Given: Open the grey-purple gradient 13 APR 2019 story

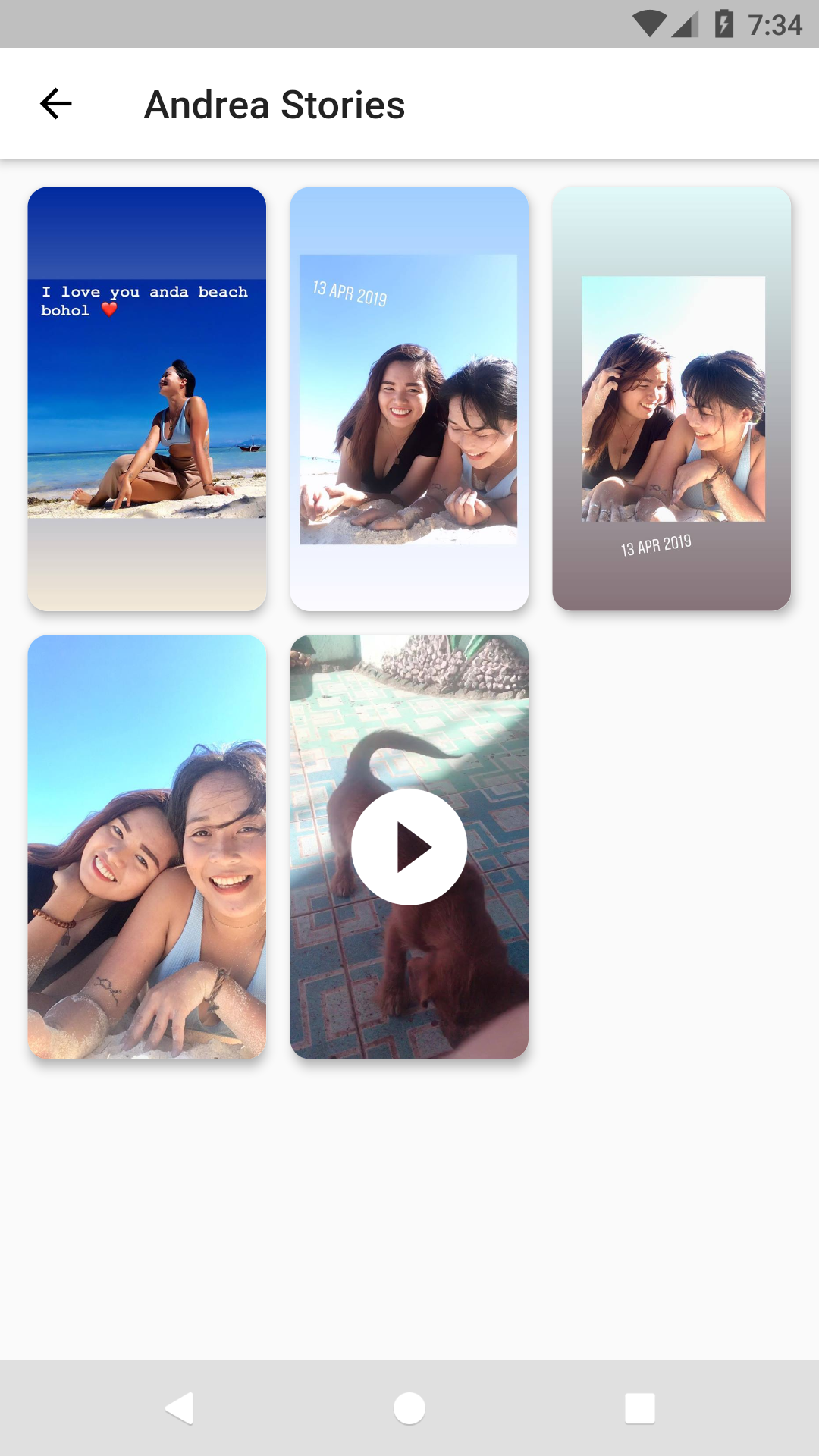Looking at the screenshot, I should click(x=671, y=399).
